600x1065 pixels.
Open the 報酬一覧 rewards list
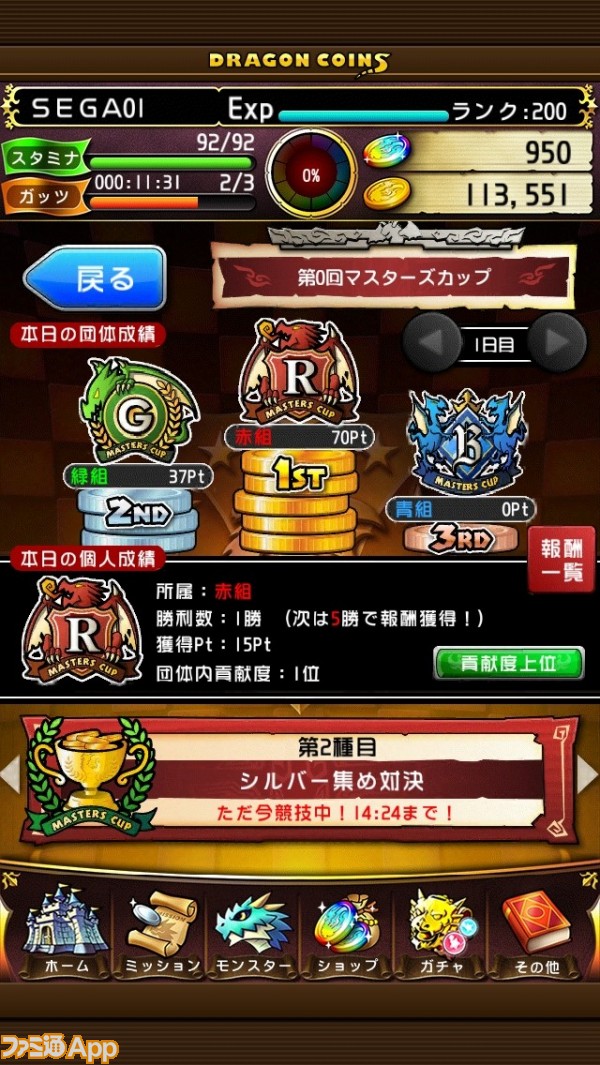561,558
